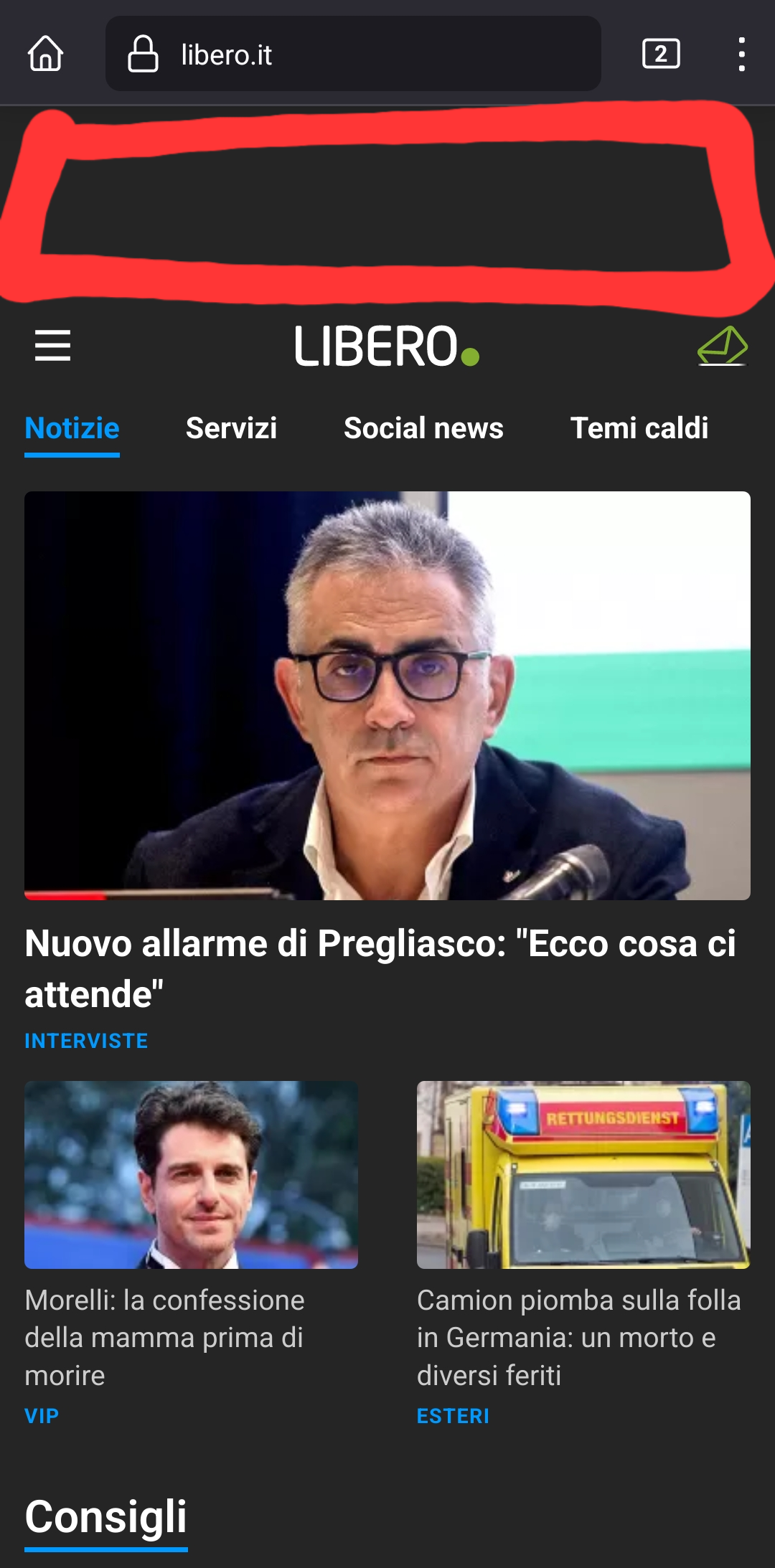Tap the libero.it address bar
The width and height of the screenshot is (775, 1568).
point(353,55)
